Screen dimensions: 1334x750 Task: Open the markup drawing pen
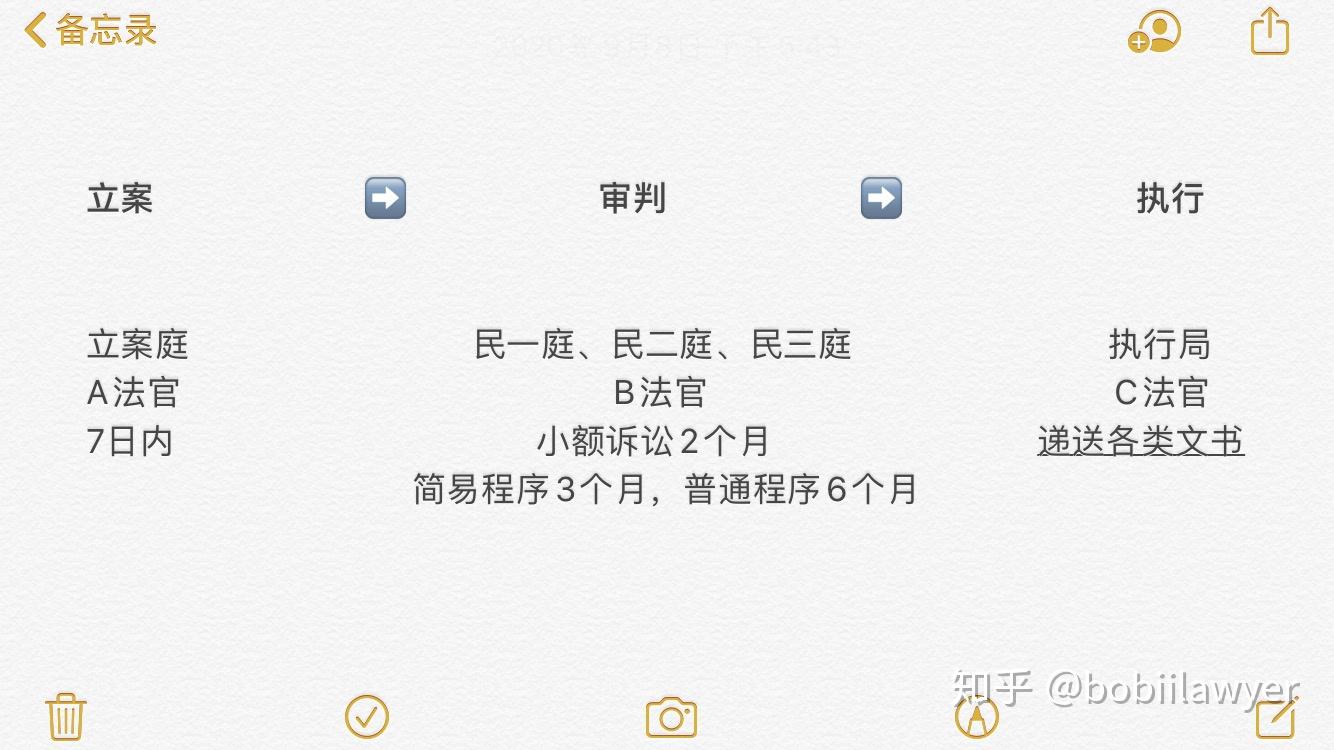click(977, 717)
